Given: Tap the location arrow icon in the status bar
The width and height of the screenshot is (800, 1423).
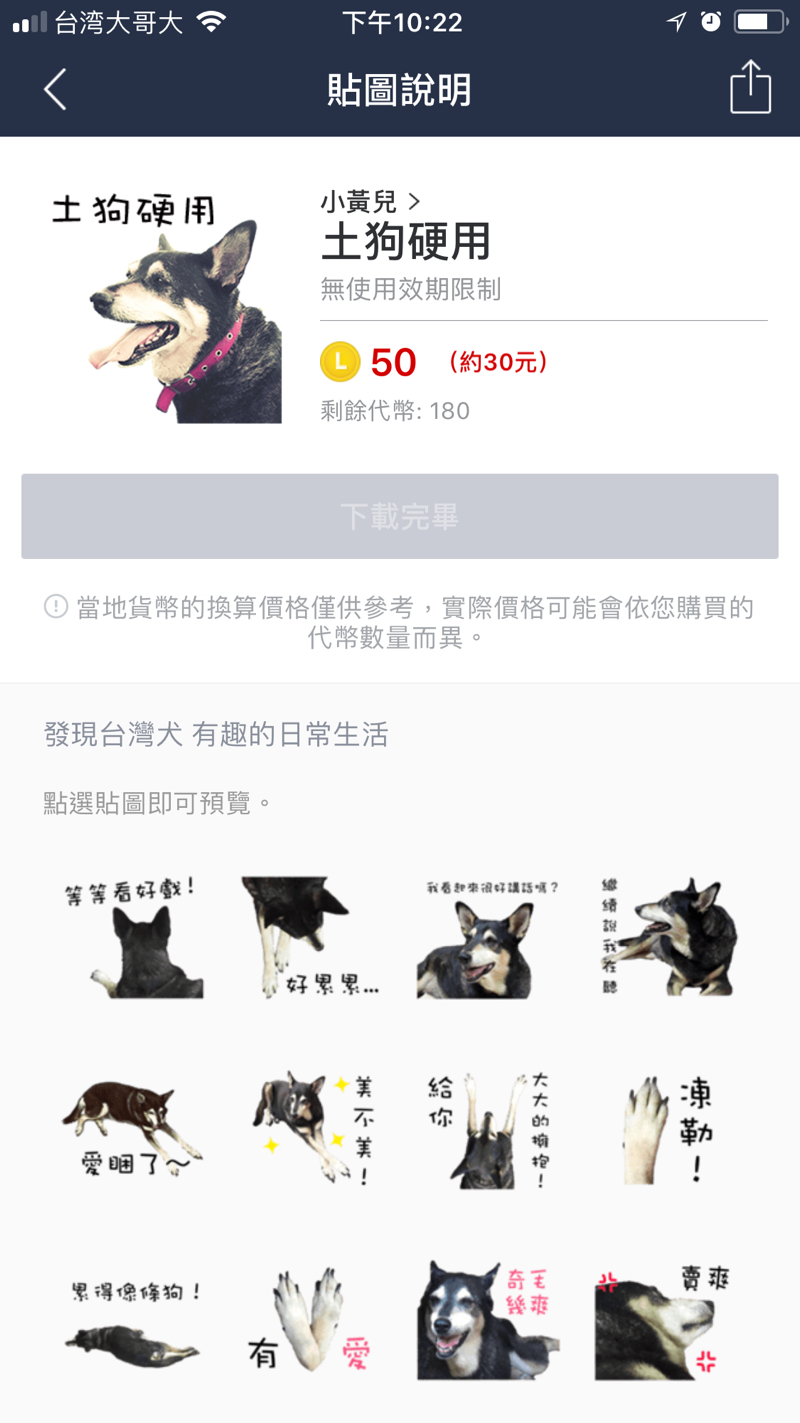Looking at the screenshot, I should 676,22.
